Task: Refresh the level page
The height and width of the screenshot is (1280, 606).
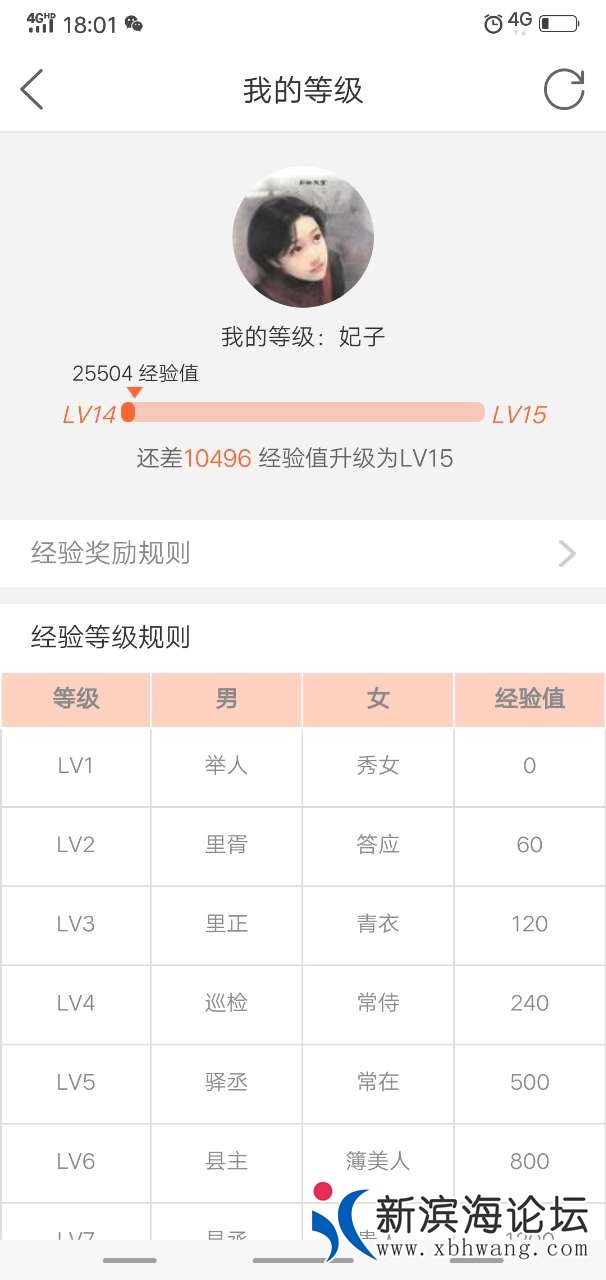Action: (563, 90)
